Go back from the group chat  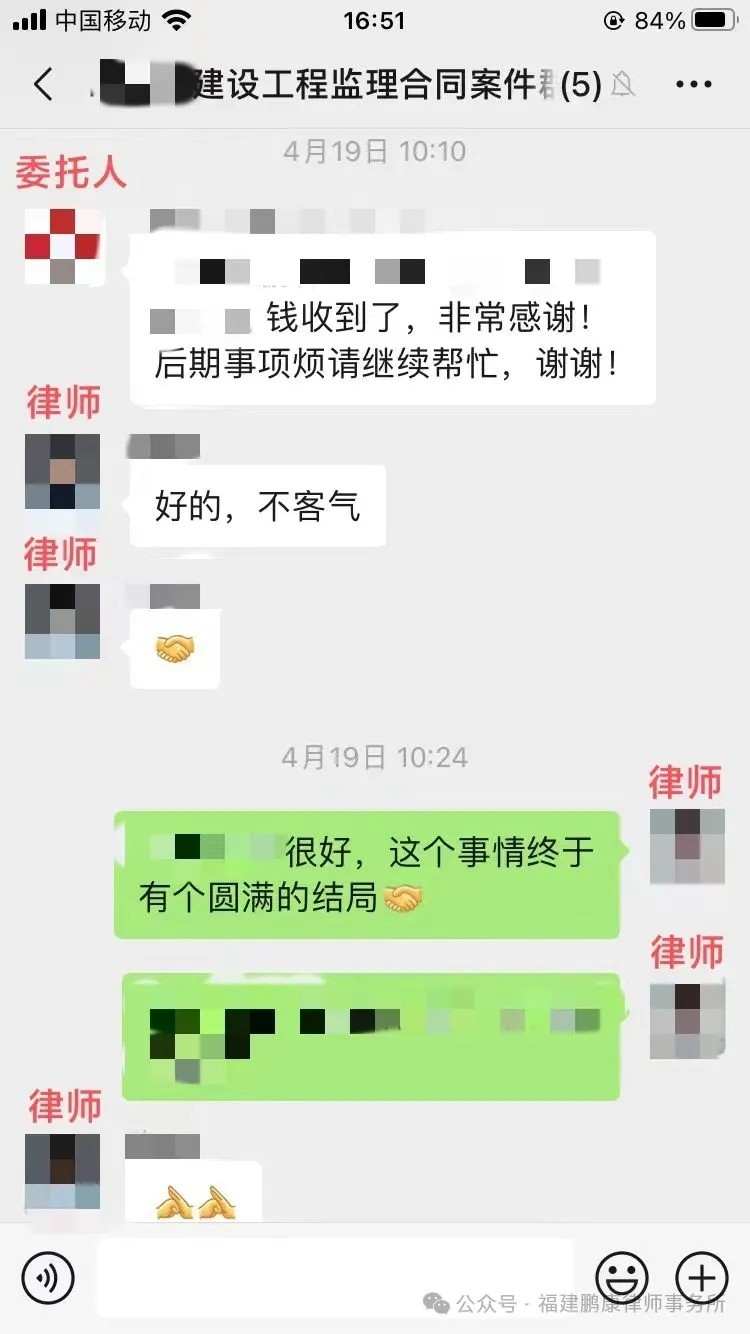coord(42,85)
